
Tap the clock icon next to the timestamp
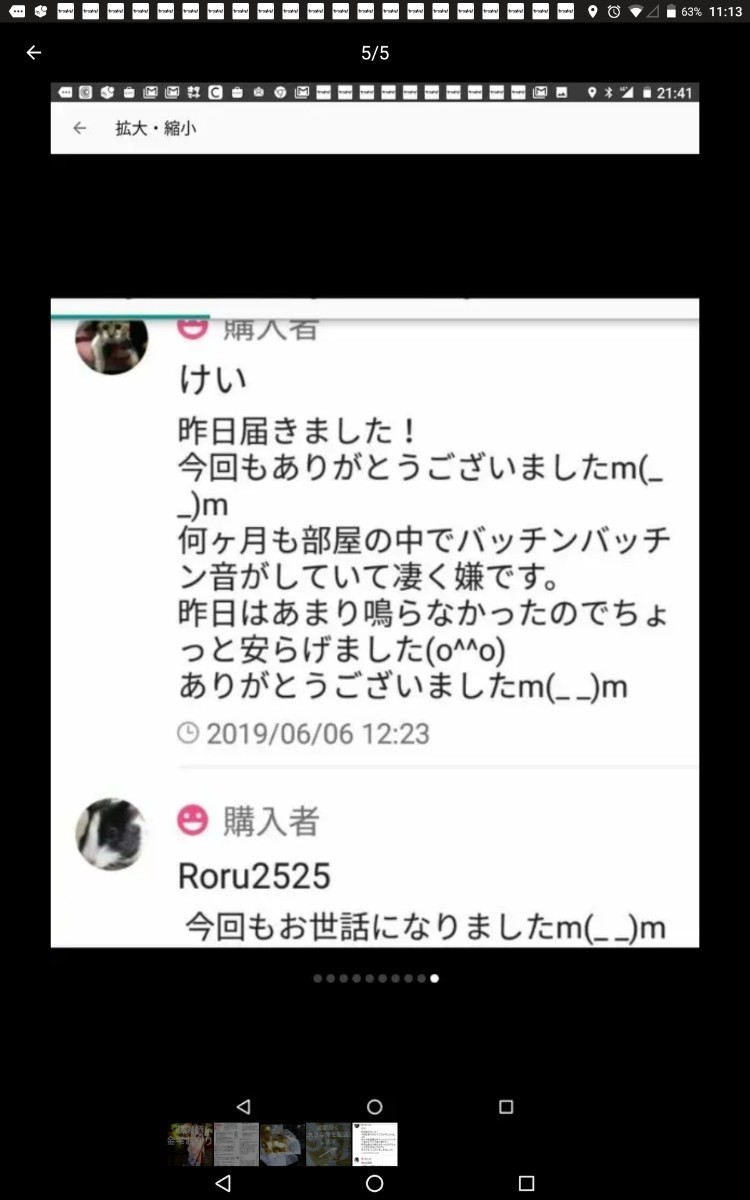pos(190,734)
